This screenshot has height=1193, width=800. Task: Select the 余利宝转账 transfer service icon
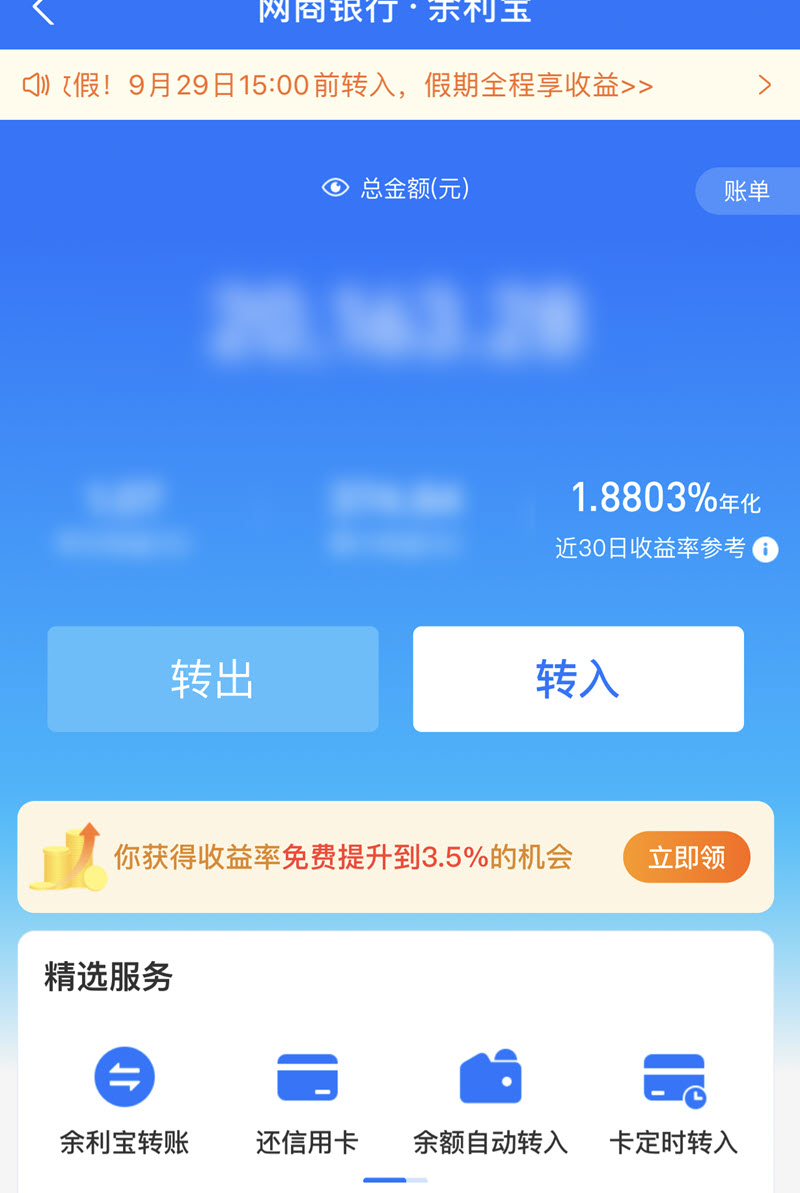pos(123,1077)
